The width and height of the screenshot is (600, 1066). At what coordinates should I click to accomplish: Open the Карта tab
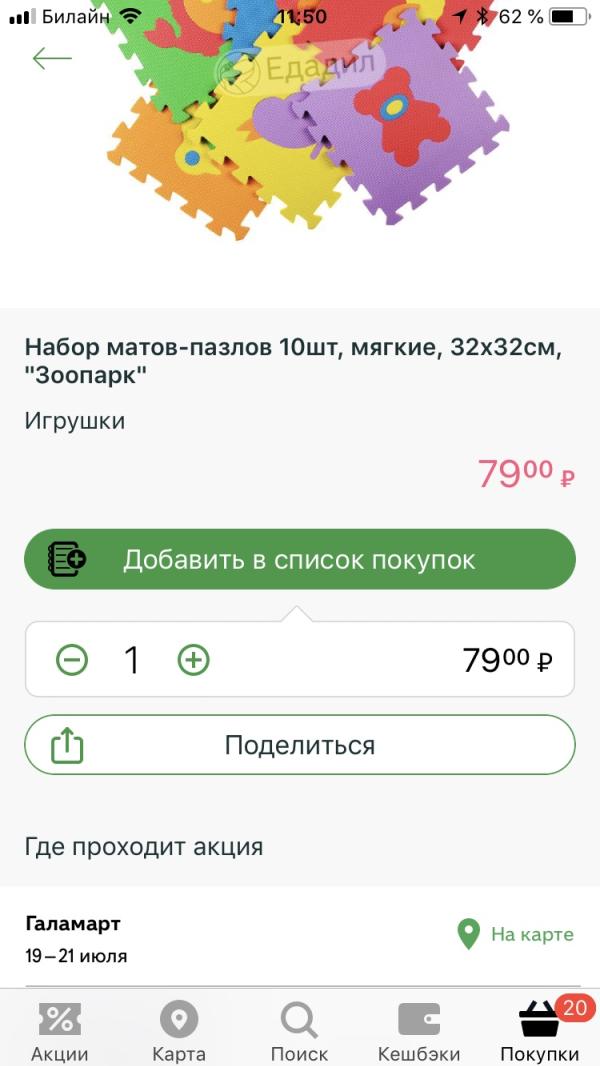click(179, 1032)
